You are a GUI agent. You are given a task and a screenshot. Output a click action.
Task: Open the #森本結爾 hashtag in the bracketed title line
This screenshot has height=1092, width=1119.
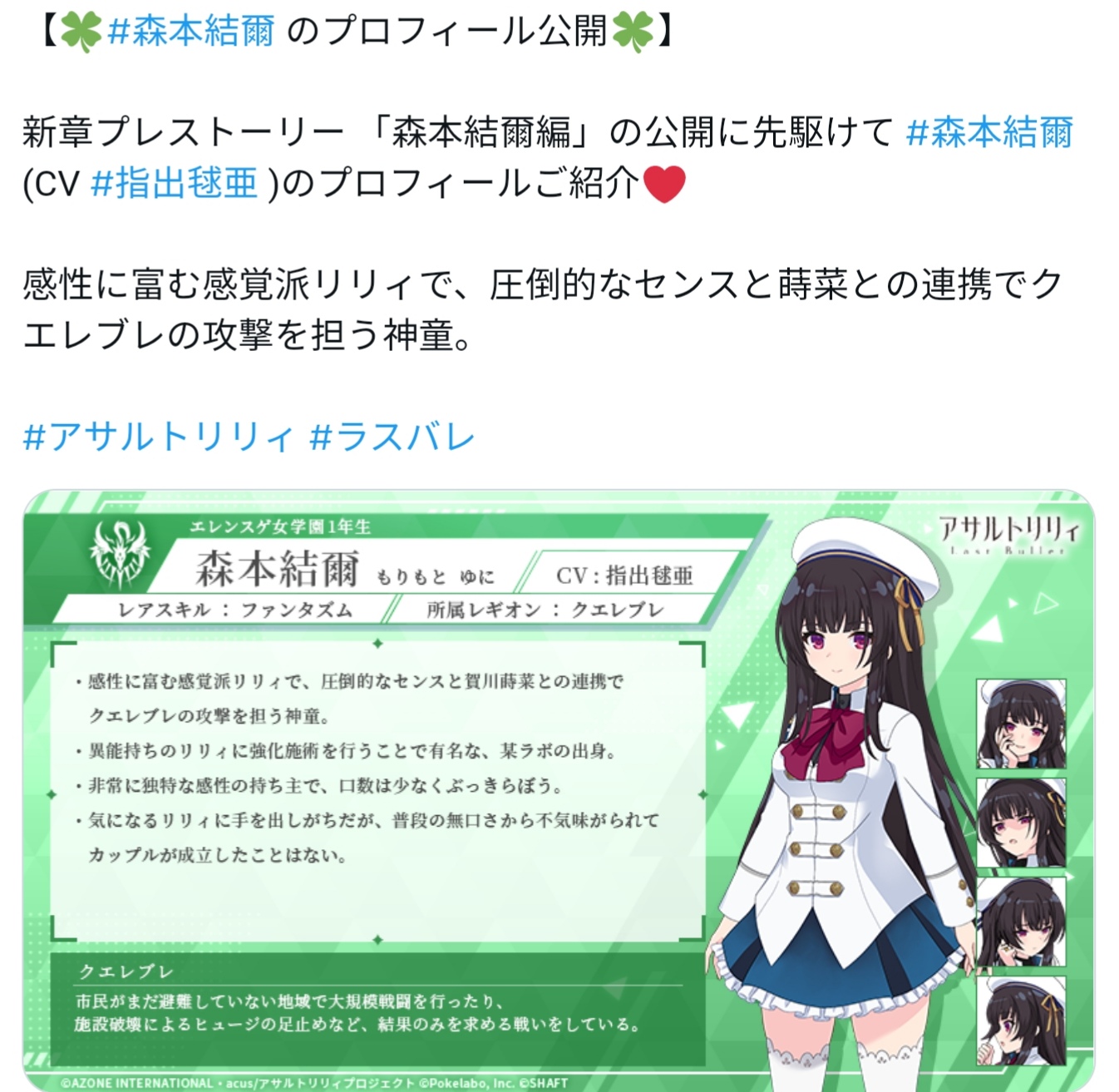(x=191, y=32)
